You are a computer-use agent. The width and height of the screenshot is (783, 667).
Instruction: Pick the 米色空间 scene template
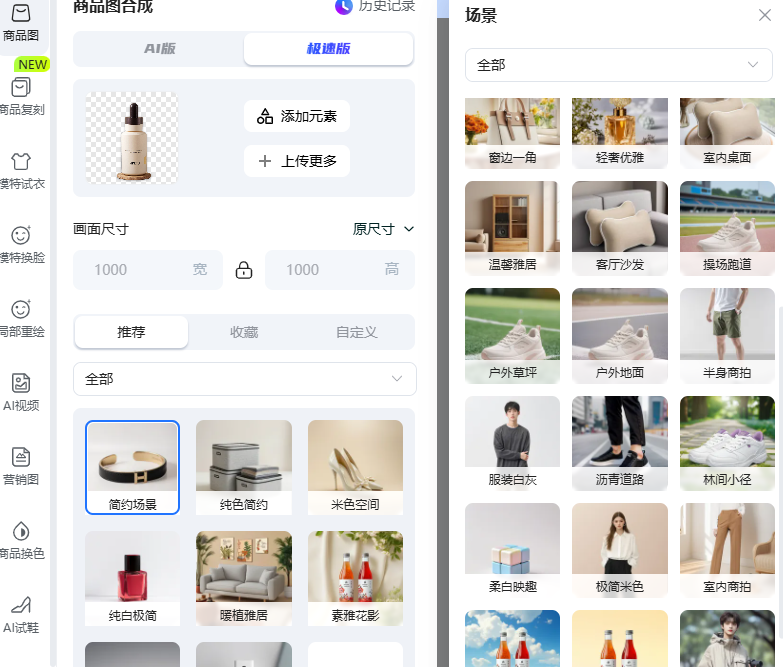coord(355,466)
